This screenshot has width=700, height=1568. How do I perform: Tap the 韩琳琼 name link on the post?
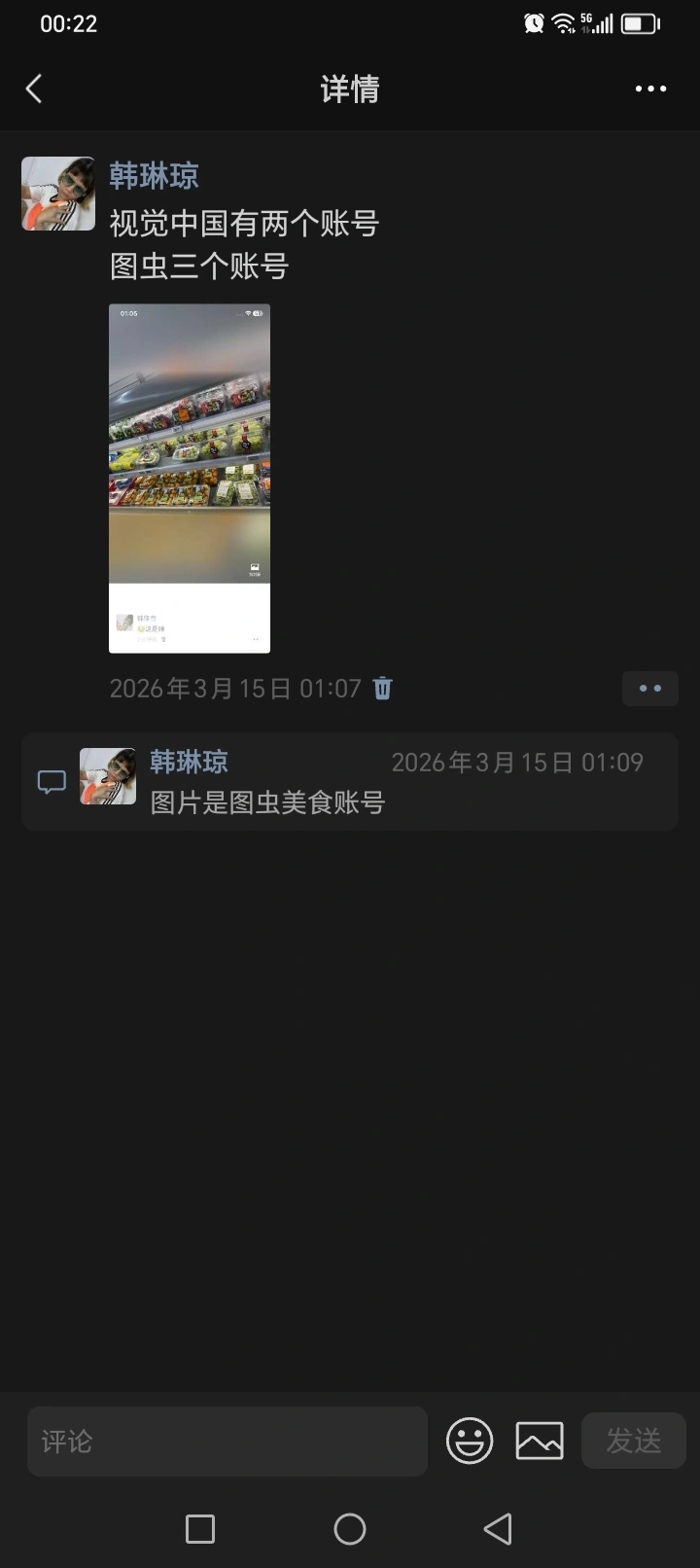point(154,176)
